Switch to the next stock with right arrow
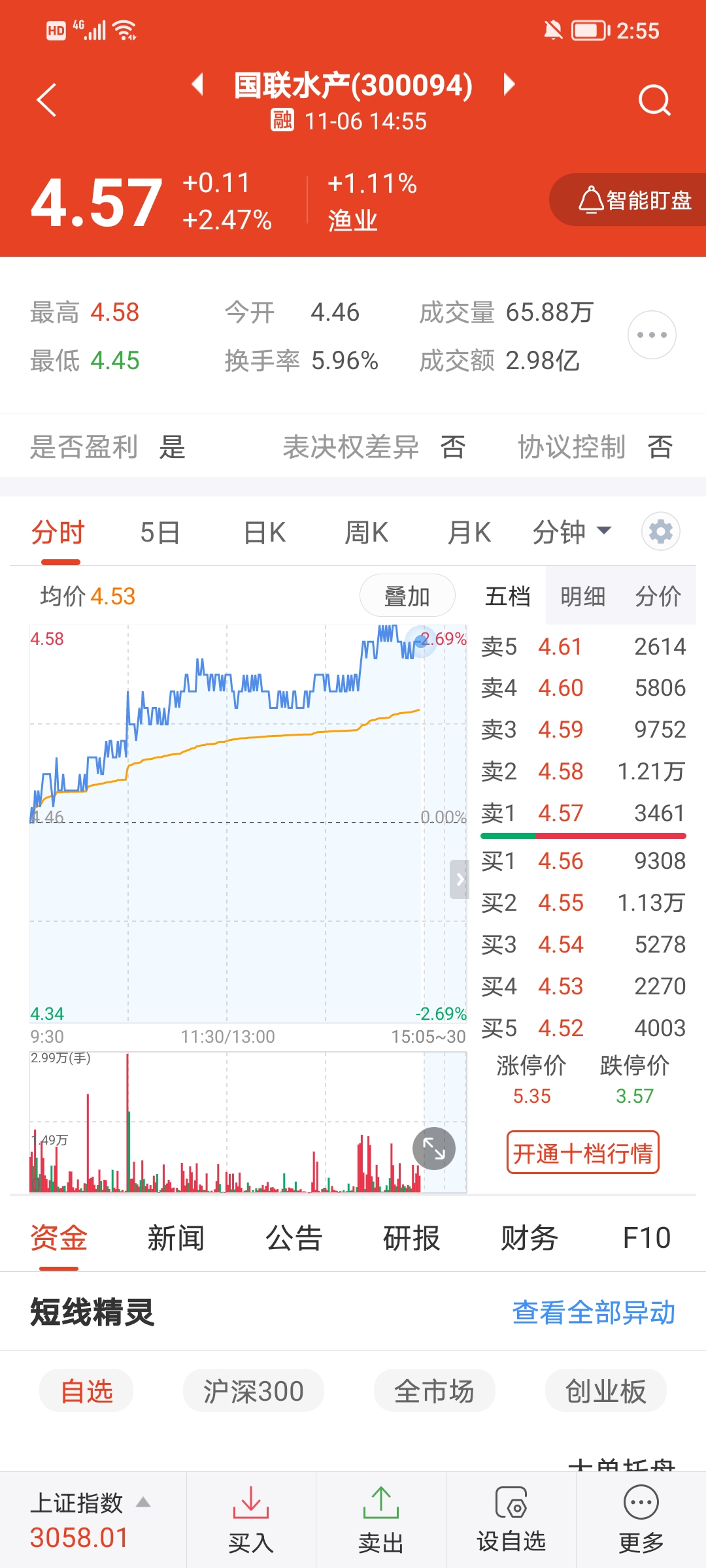 point(509,84)
